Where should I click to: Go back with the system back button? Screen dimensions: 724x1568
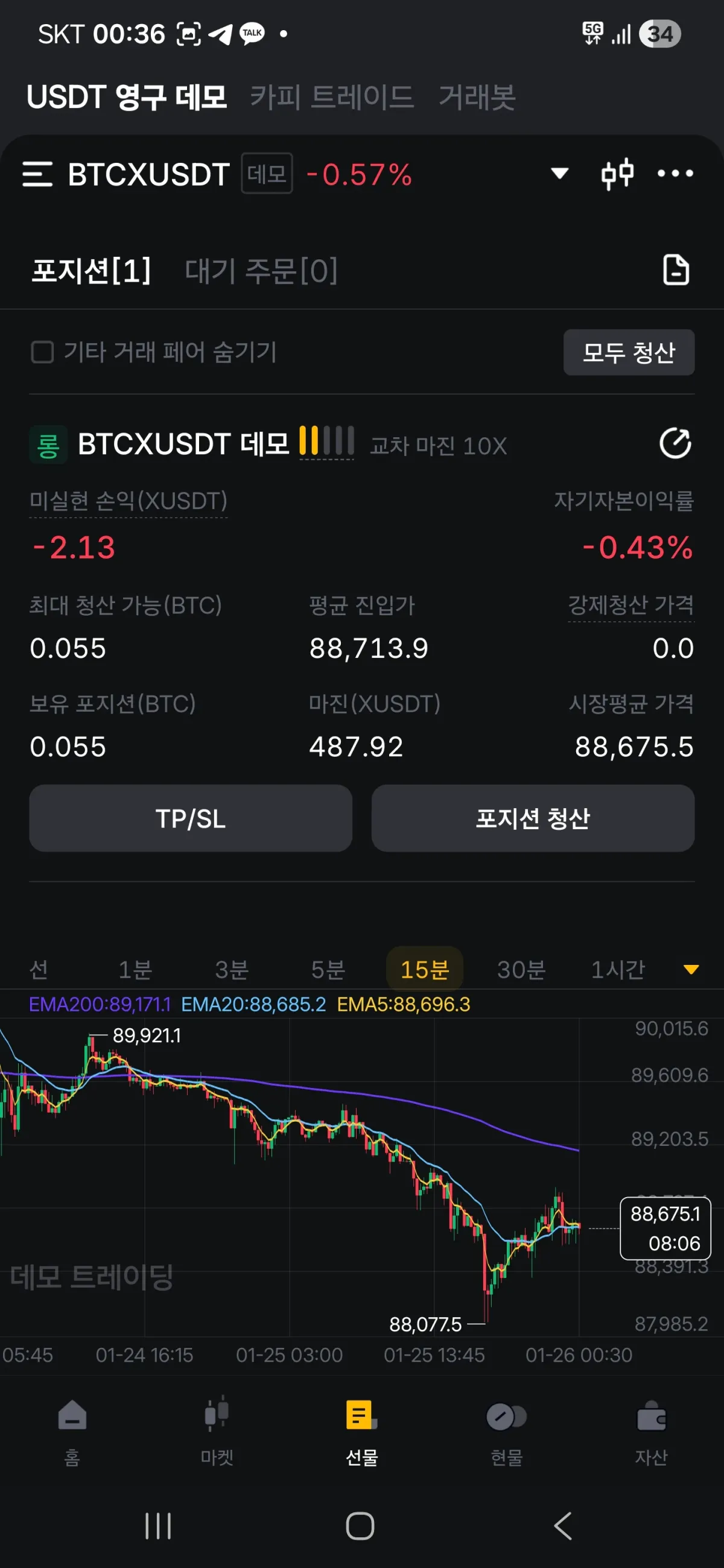click(x=564, y=1526)
